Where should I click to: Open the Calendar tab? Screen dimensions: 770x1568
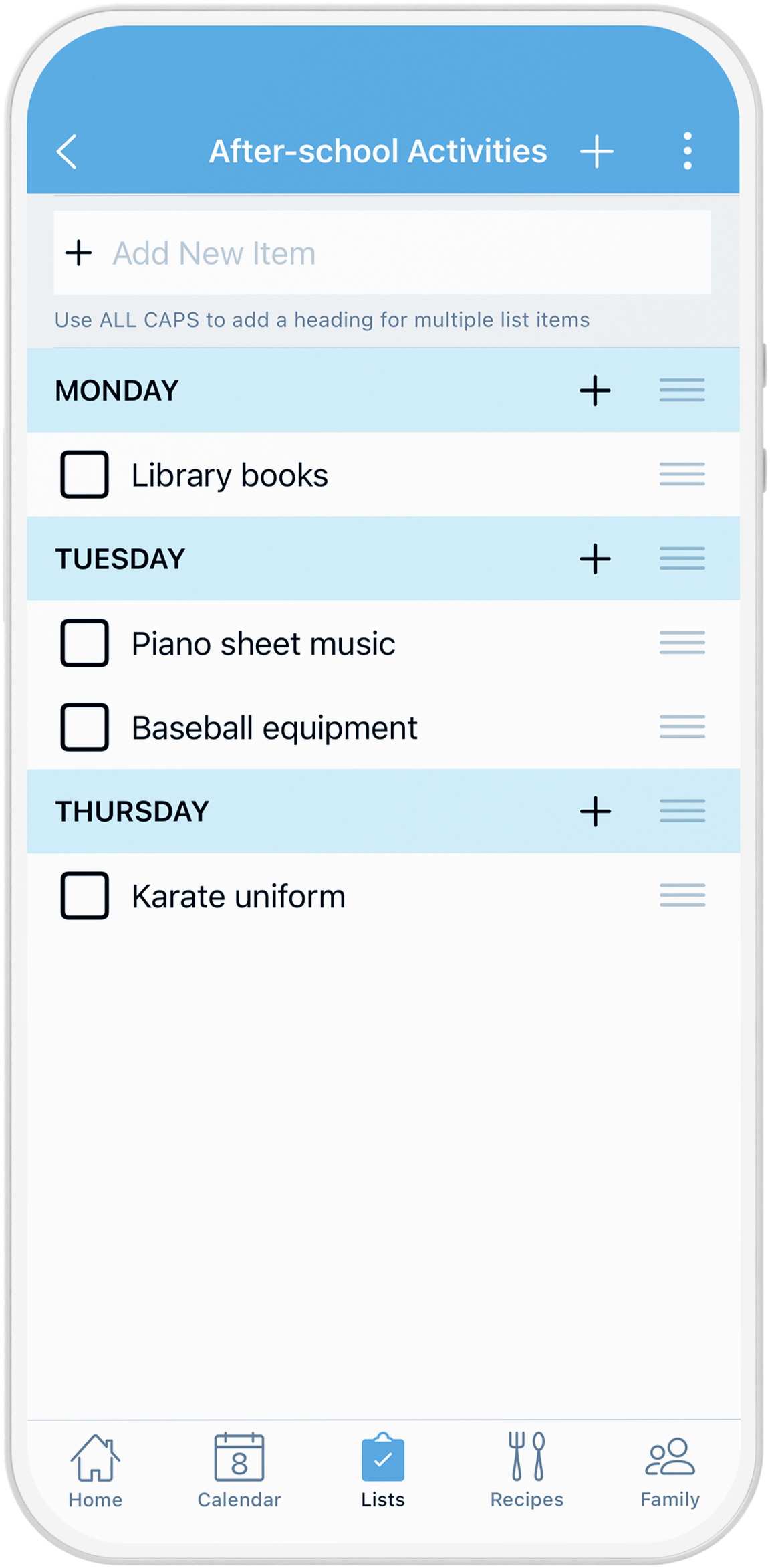(x=239, y=1472)
